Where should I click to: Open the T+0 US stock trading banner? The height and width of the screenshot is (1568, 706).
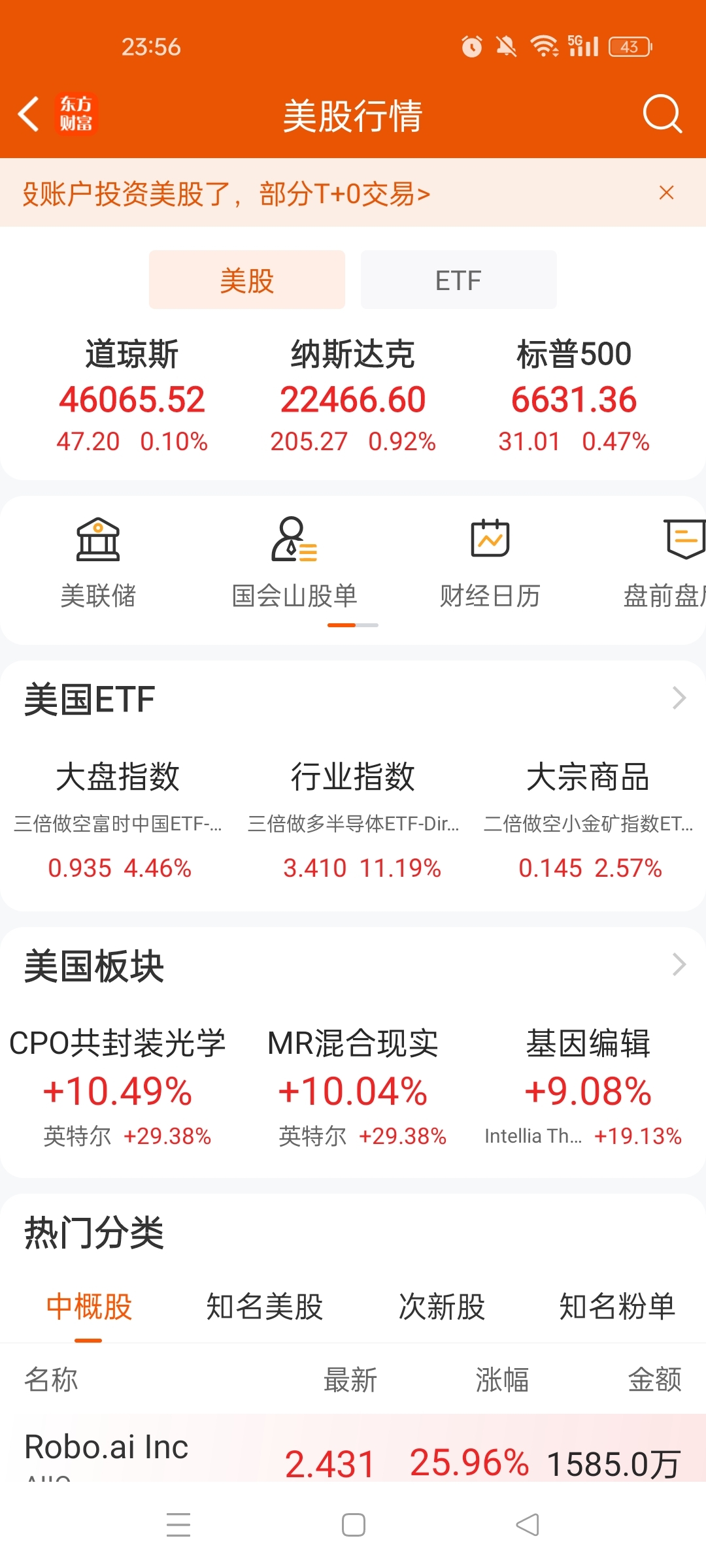pyautogui.click(x=227, y=194)
